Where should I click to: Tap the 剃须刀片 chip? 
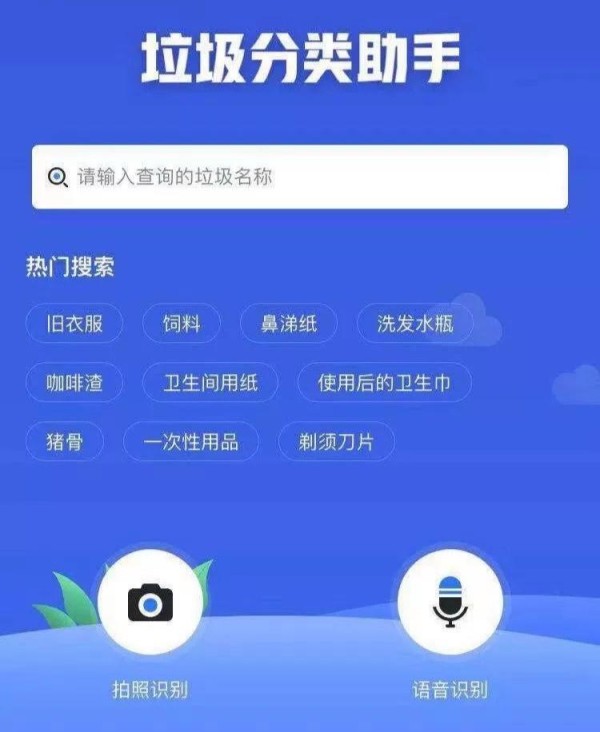click(x=336, y=441)
